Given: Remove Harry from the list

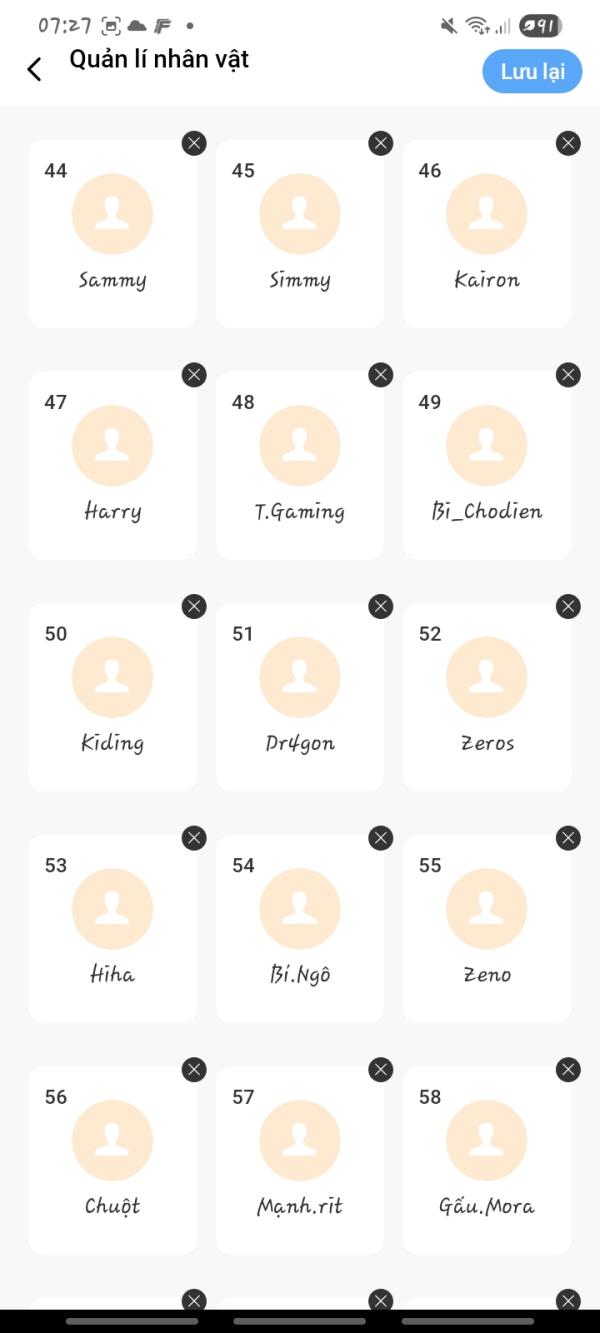Looking at the screenshot, I should click(194, 375).
